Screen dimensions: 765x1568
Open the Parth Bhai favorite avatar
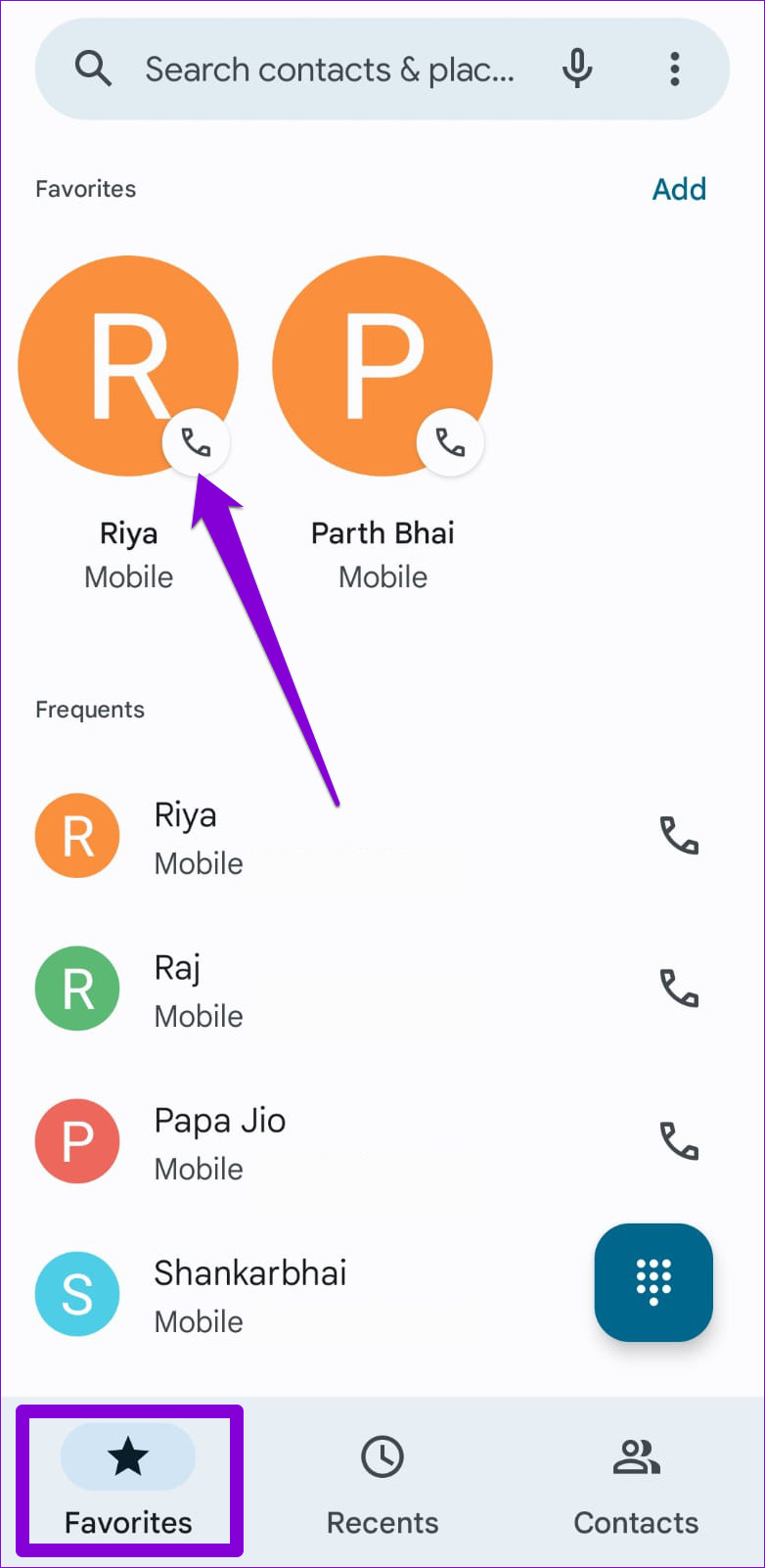tap(382, 366)
